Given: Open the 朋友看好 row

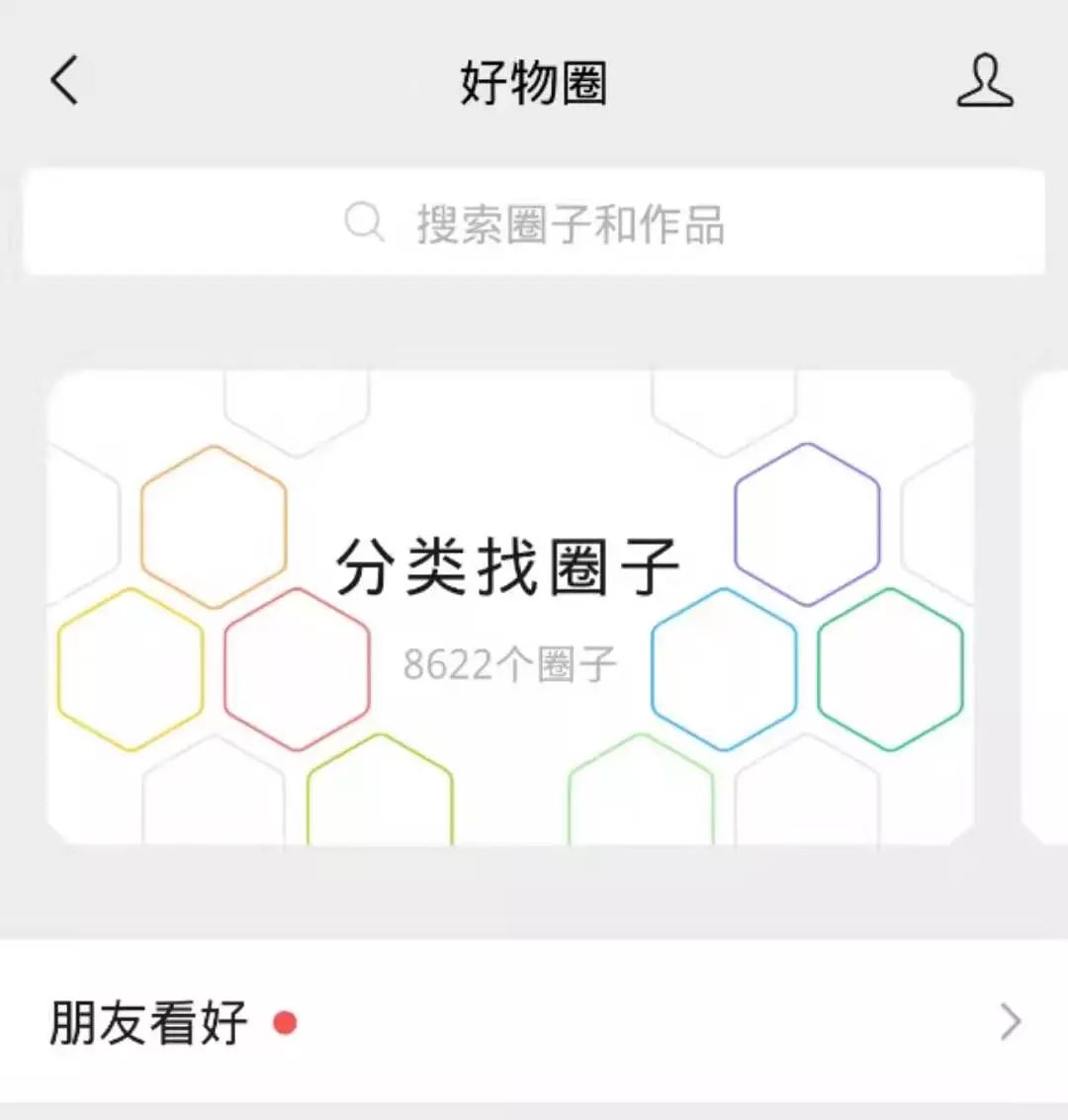Looking at the screenshot, I should pyautogui.click(x=534, y=1022).
